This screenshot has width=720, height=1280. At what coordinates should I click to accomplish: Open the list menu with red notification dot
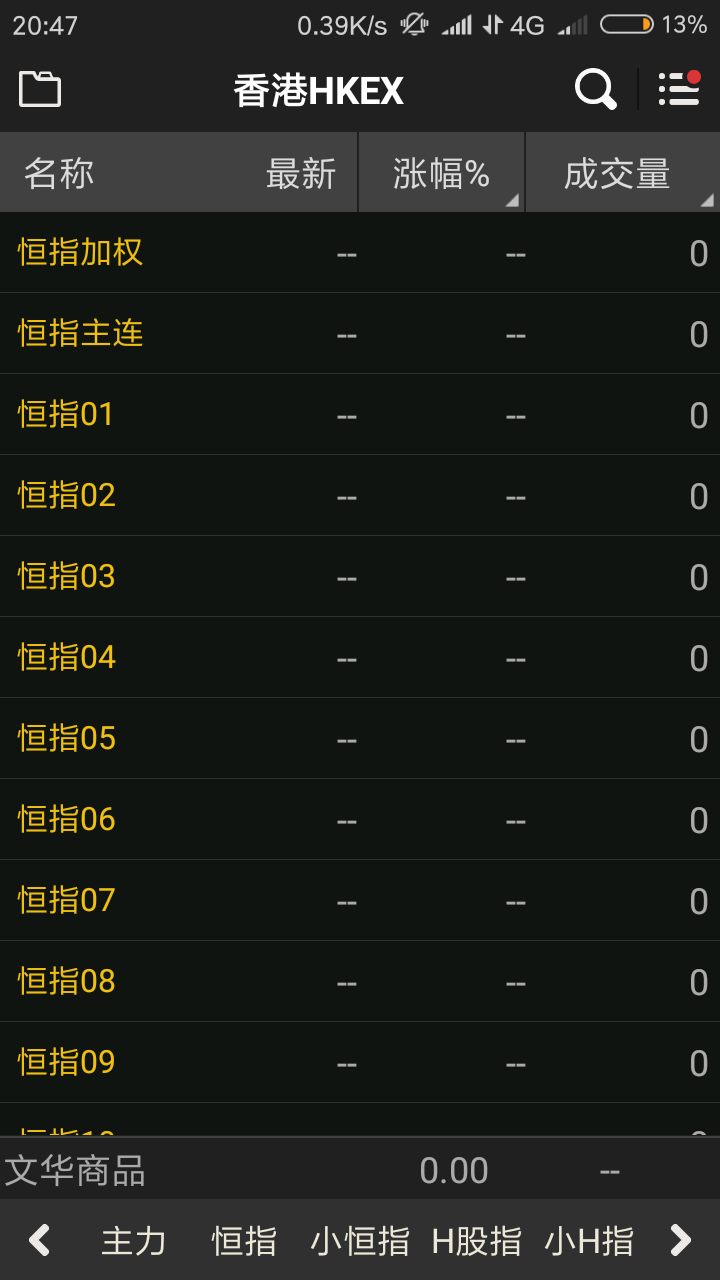677,89
